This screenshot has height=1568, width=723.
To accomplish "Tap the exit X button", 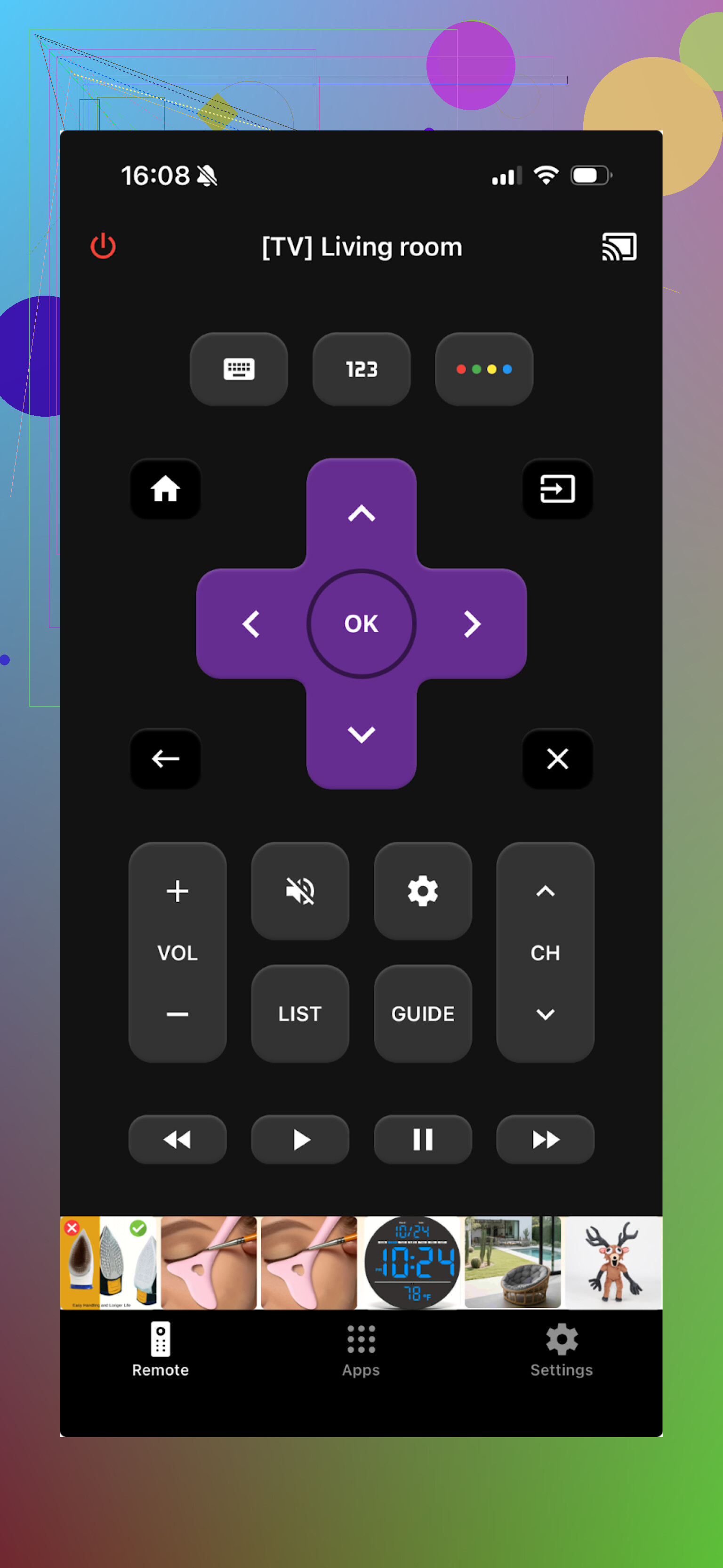I will [x=557, y=759].
